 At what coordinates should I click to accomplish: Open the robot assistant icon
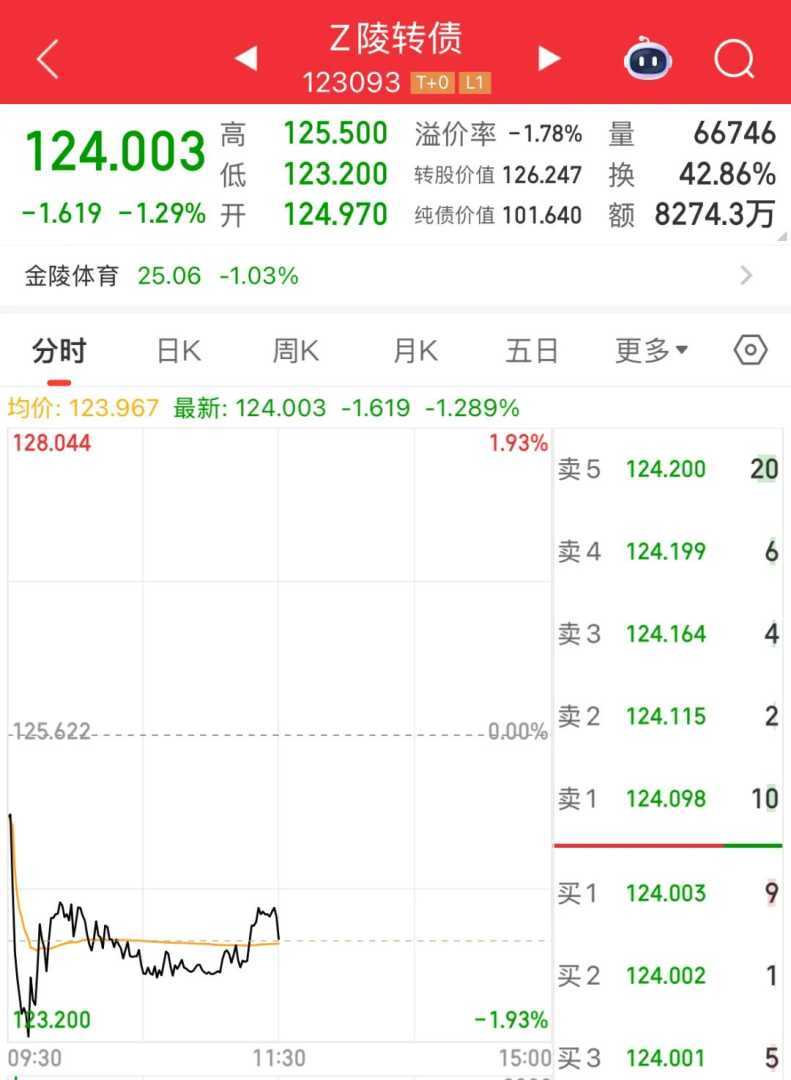coord(648,59)
